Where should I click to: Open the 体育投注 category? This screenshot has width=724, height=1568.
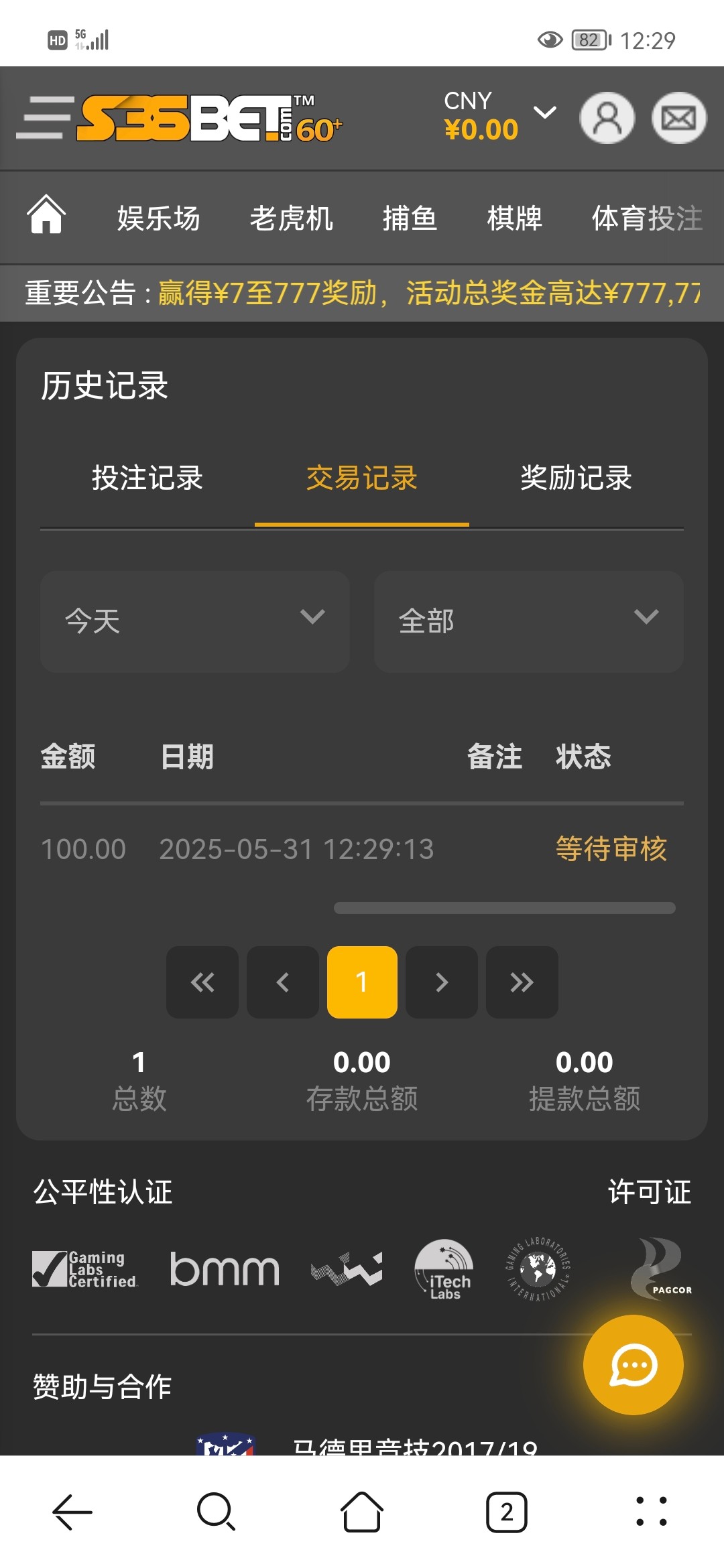click(647, 218)
